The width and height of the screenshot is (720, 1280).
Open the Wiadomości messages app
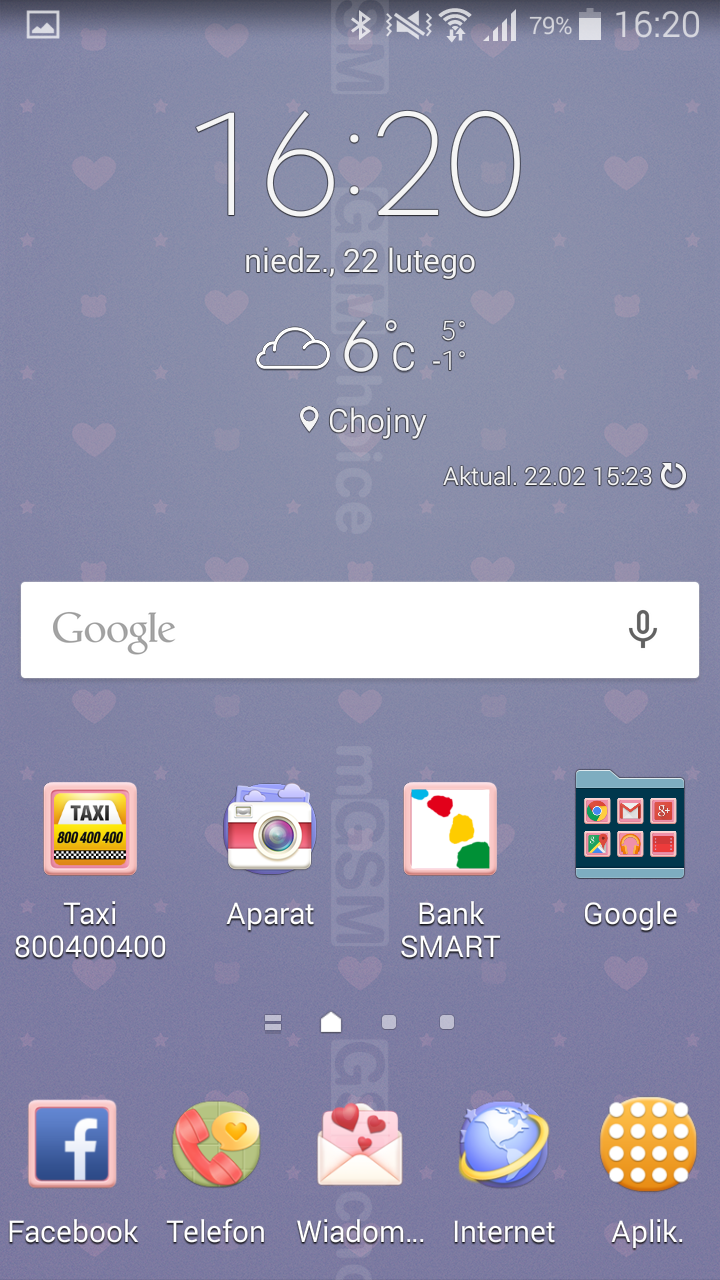point(360,1144)
